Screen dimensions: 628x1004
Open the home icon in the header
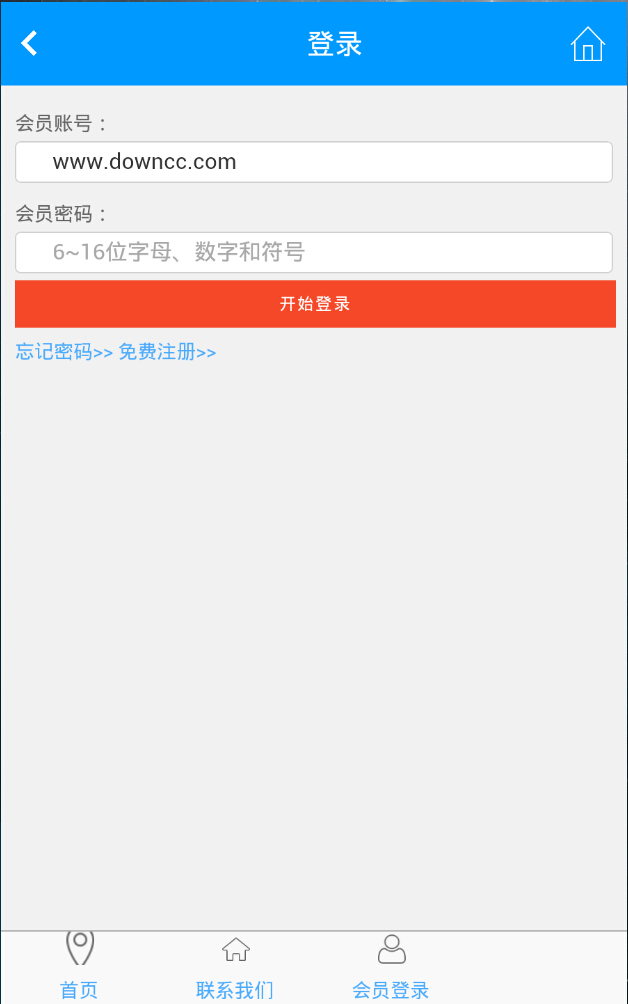[587, 44]
